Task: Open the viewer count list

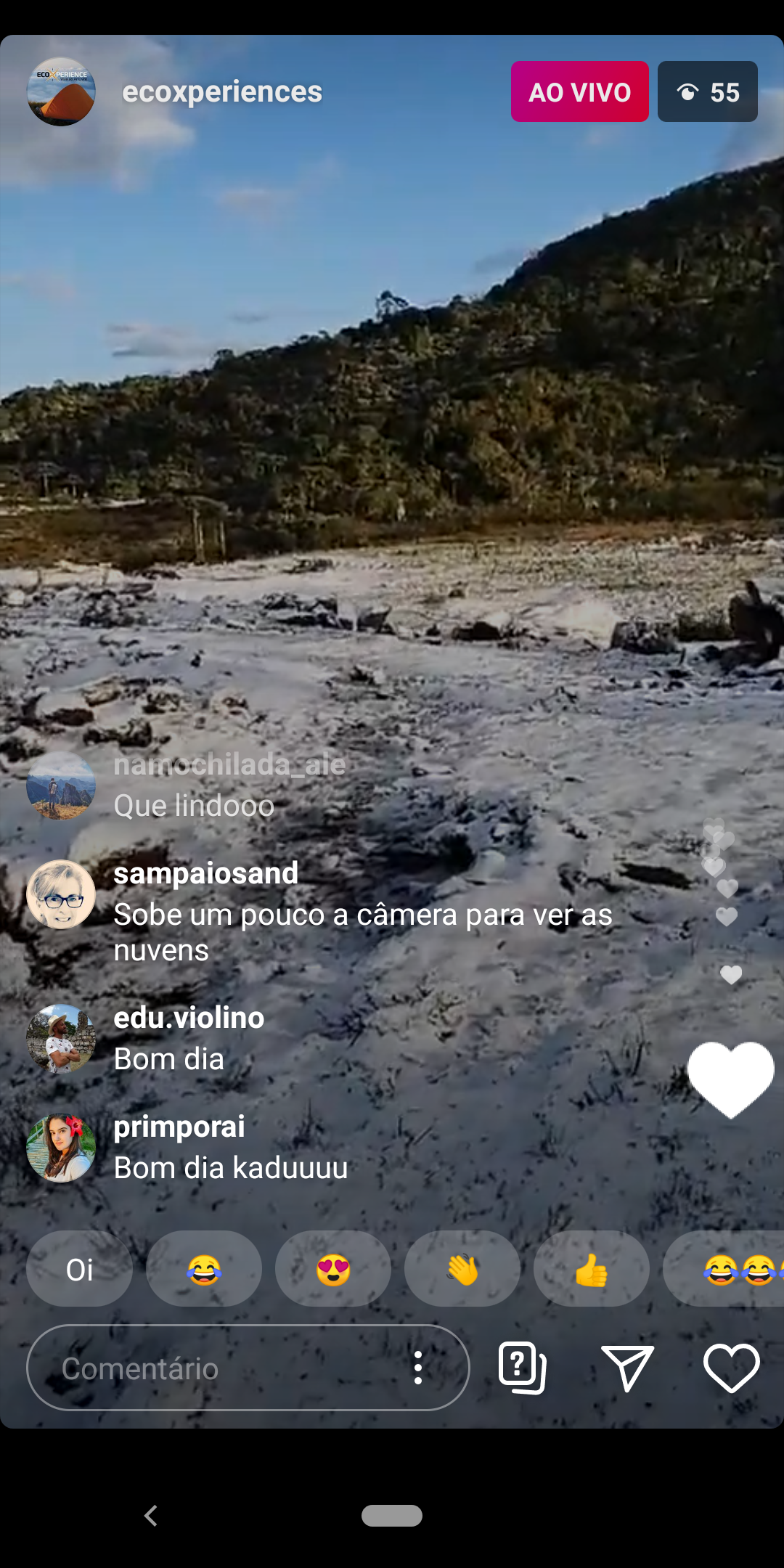Action: [x=707, y=91]
